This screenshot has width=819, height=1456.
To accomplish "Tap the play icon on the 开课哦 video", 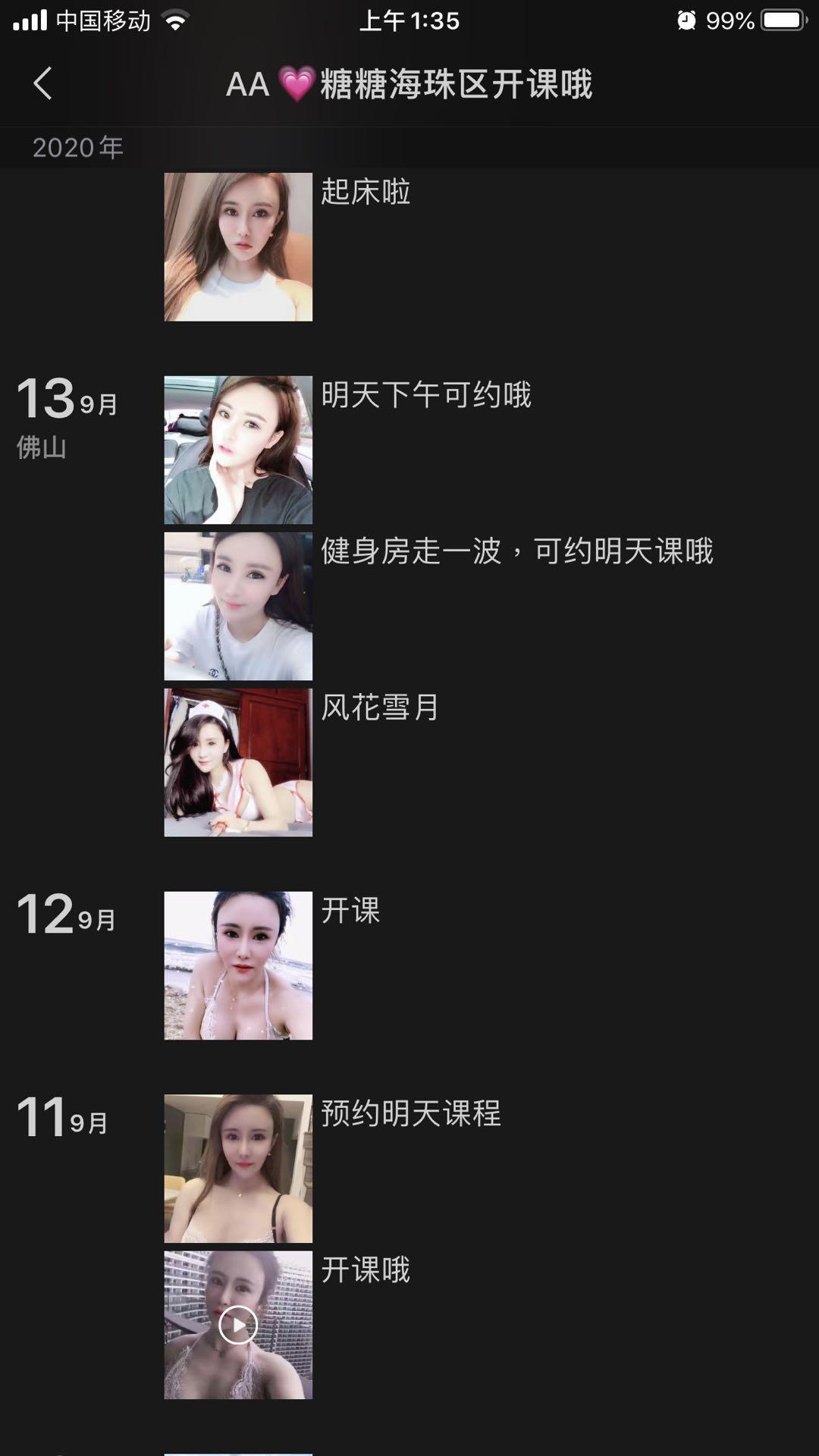I will pos(237,1324).
